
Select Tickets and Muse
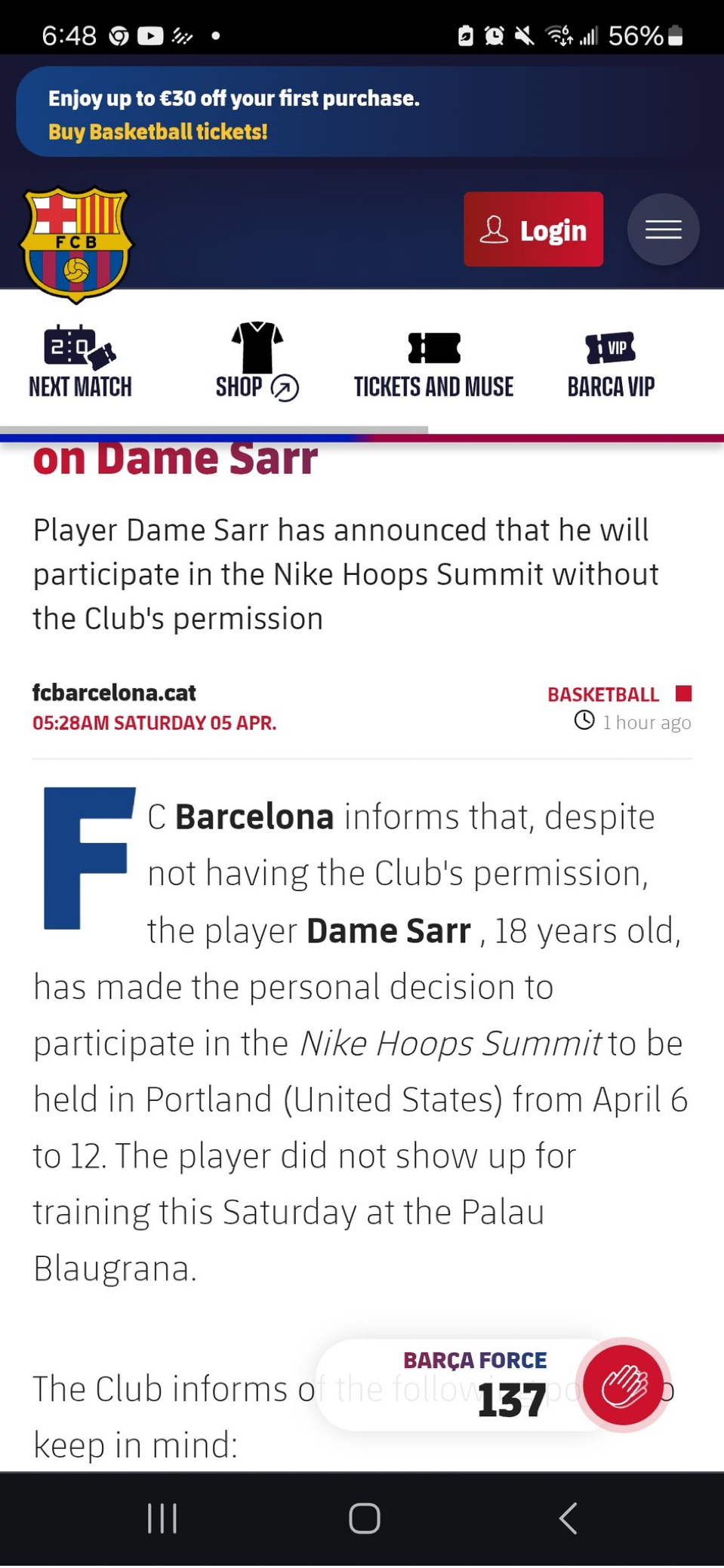pos(433,363)
